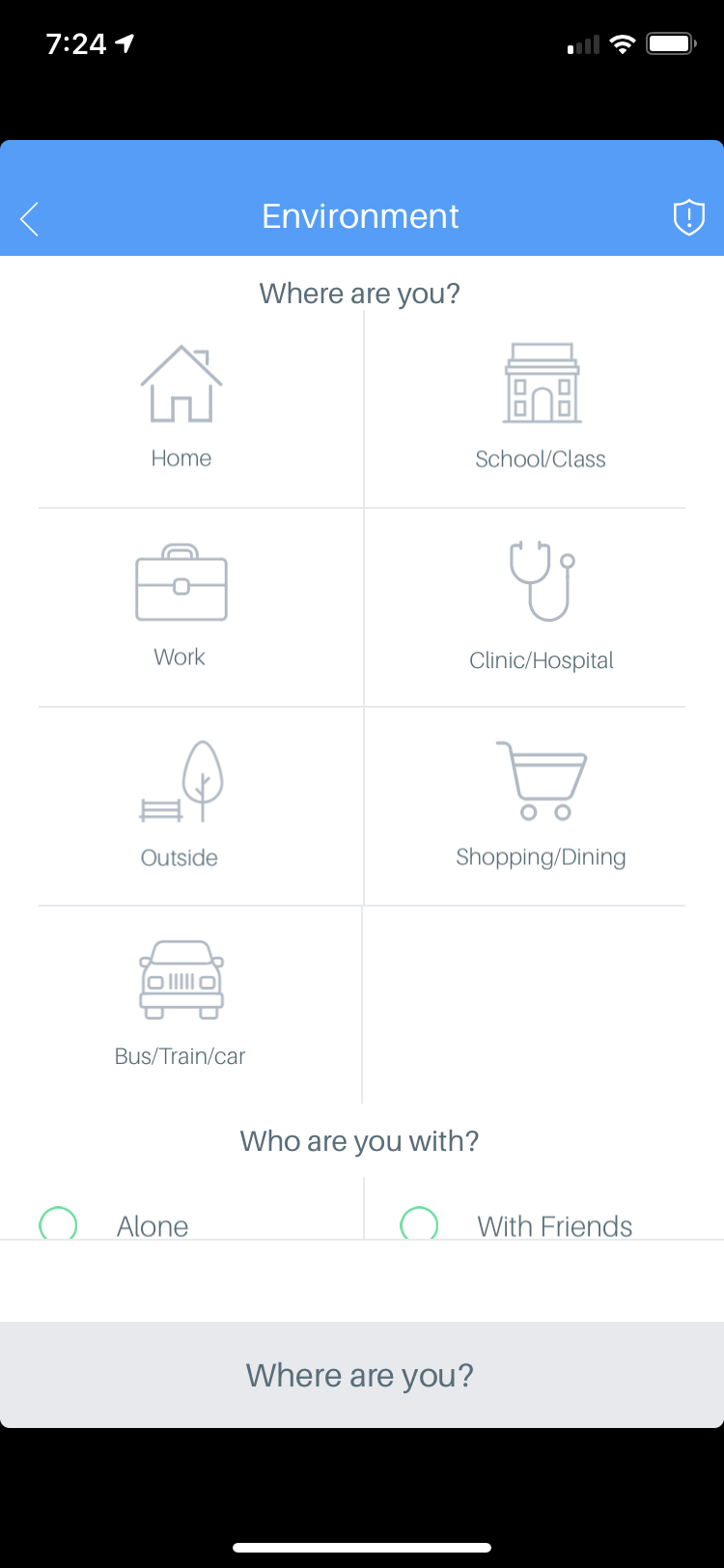Go back from the Environment screen
The image size is (724, 1568).
30,218
